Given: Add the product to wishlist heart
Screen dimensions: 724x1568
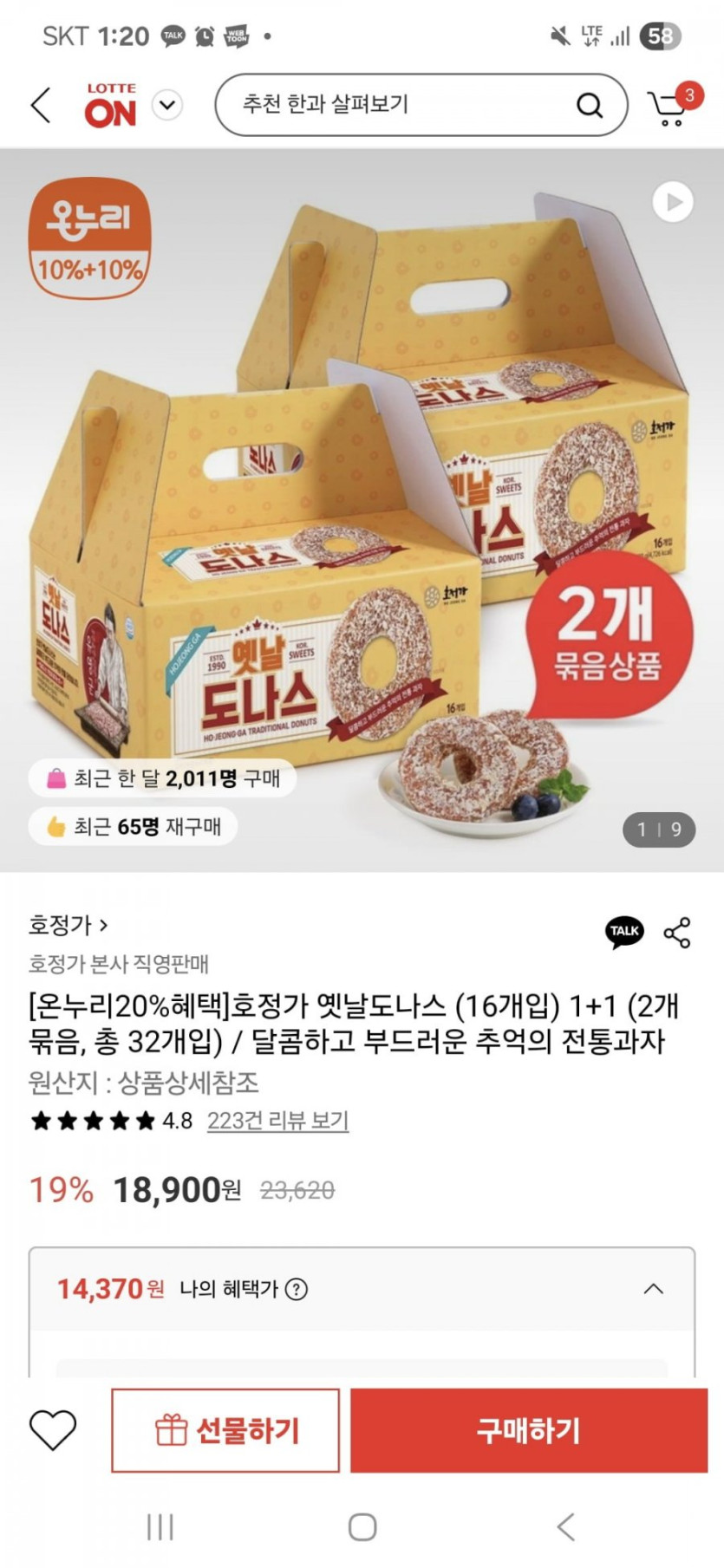Looking at the screenshot, I should (53, 1430).
